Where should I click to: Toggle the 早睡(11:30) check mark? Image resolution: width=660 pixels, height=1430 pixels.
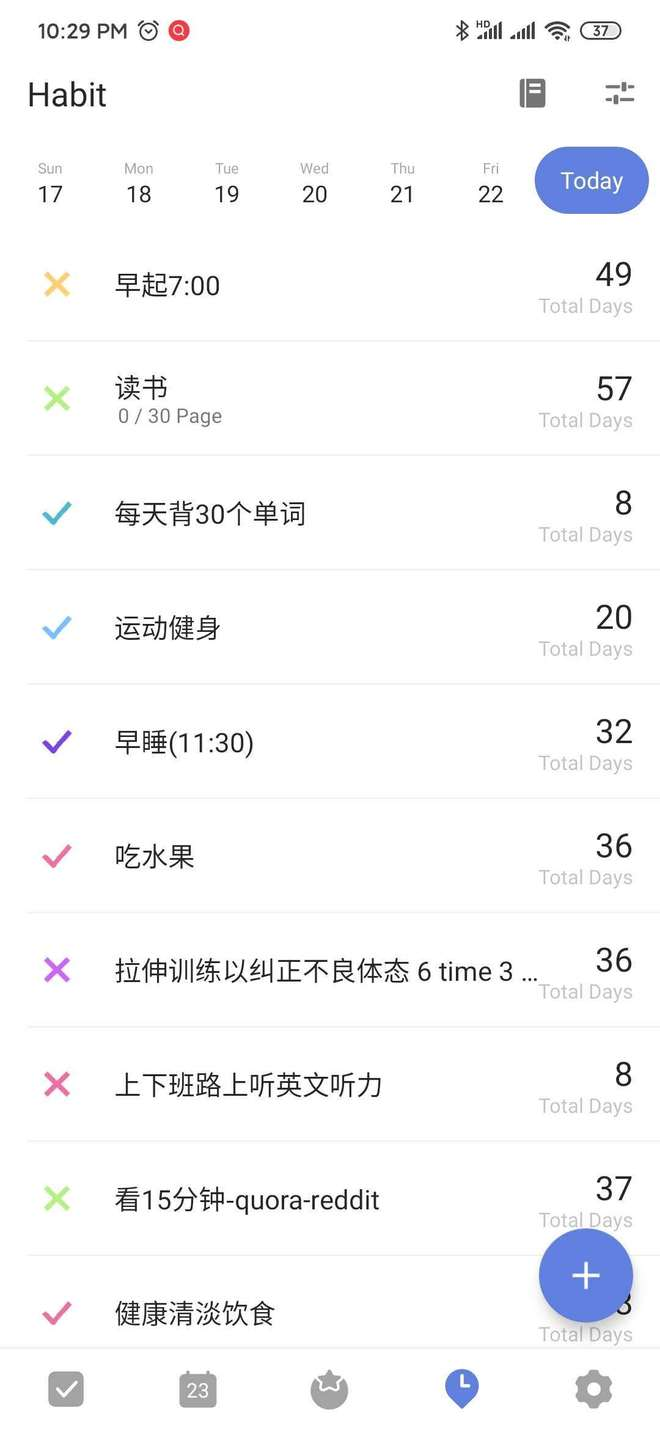(57, 742)
